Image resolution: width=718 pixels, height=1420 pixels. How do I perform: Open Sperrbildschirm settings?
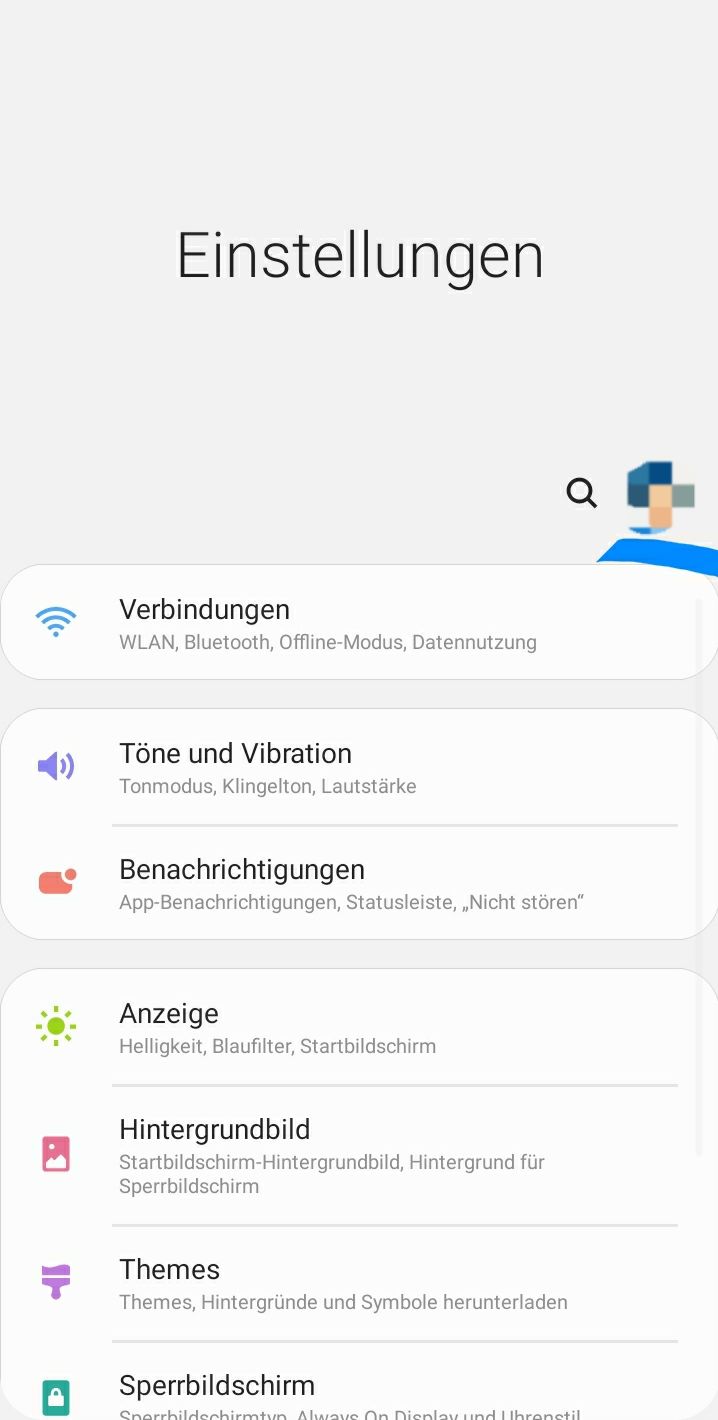coord(358,1393)
